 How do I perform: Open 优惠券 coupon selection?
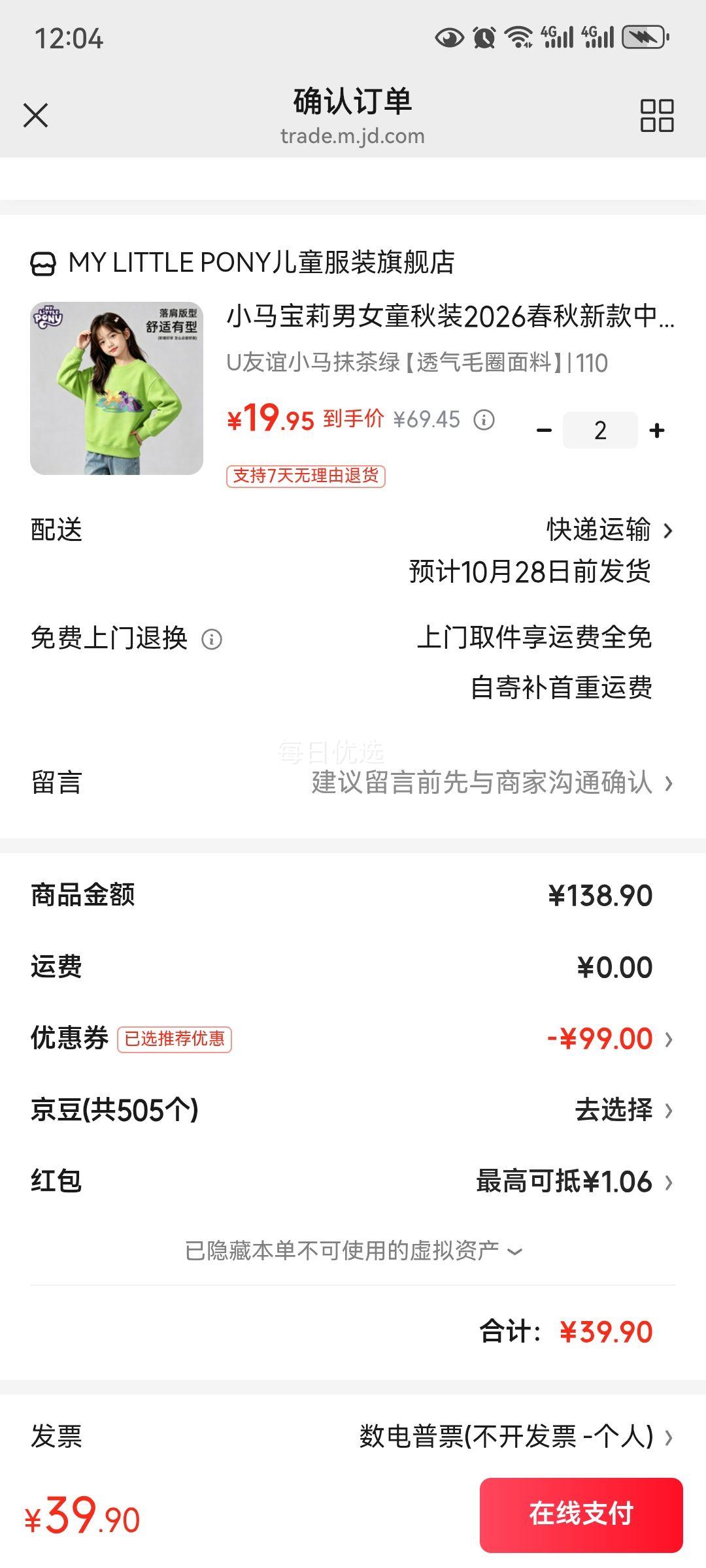[353, 1039]
